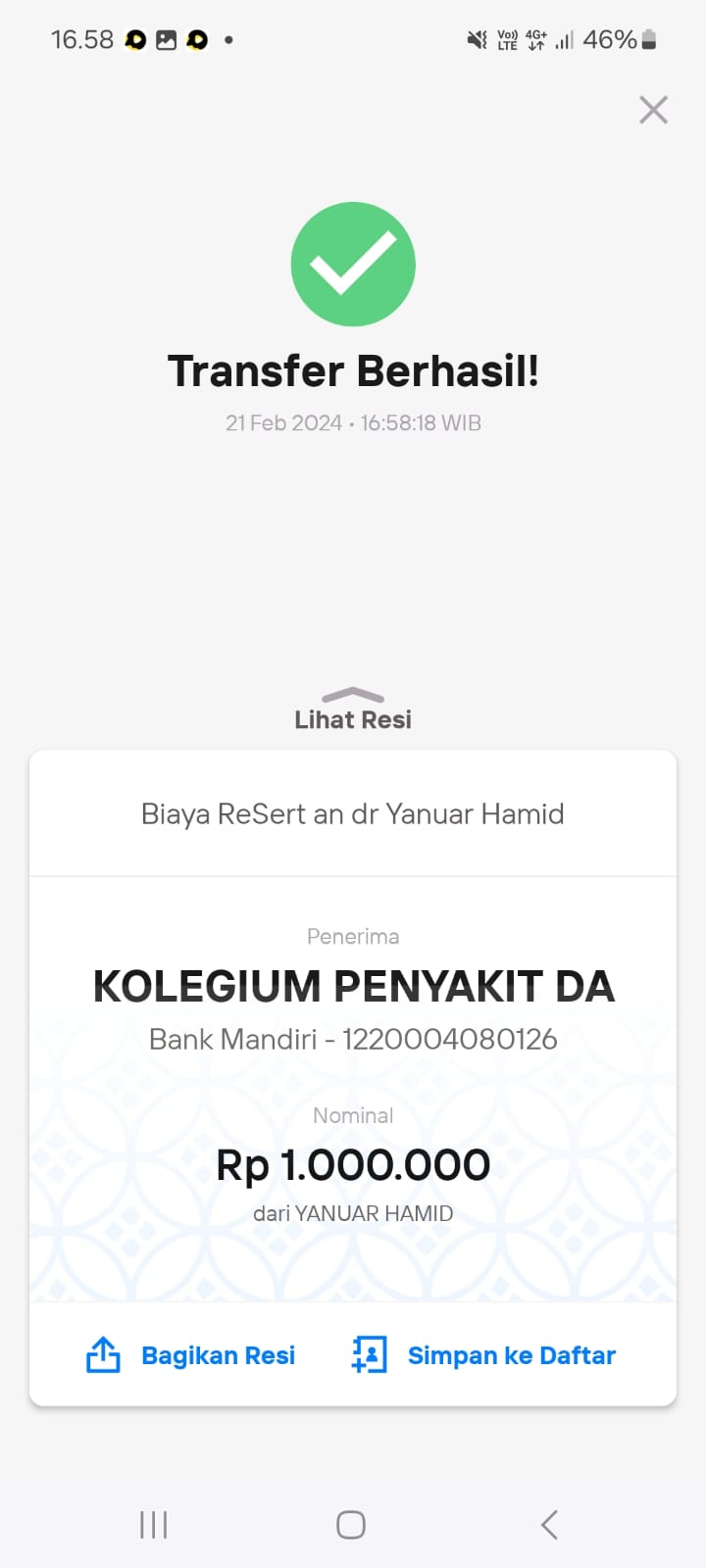Image resolution: width=706 pixels, height=1568 pixels.
Task: Open recent apps from navigation bar
Action: point(154,1524)
